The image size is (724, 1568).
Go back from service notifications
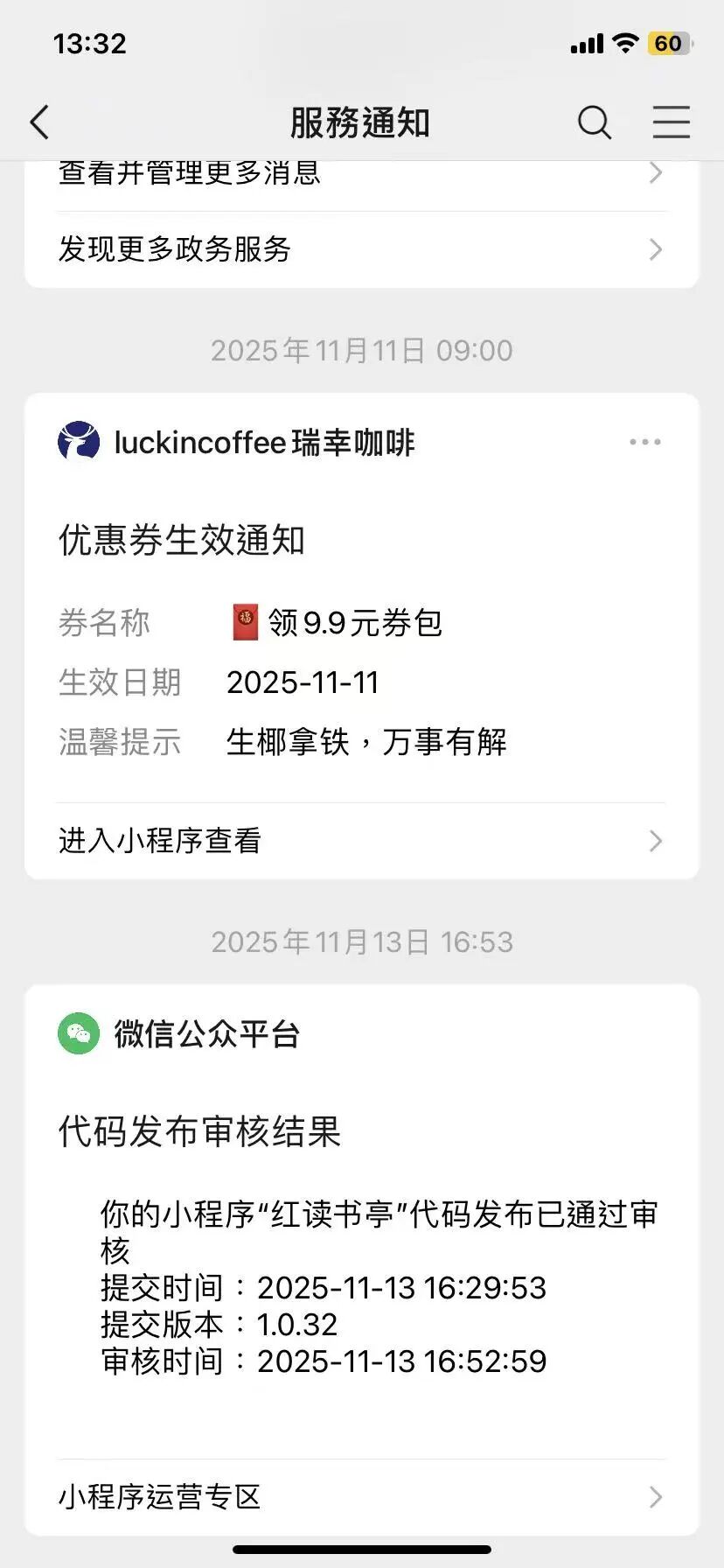[40, 122]
